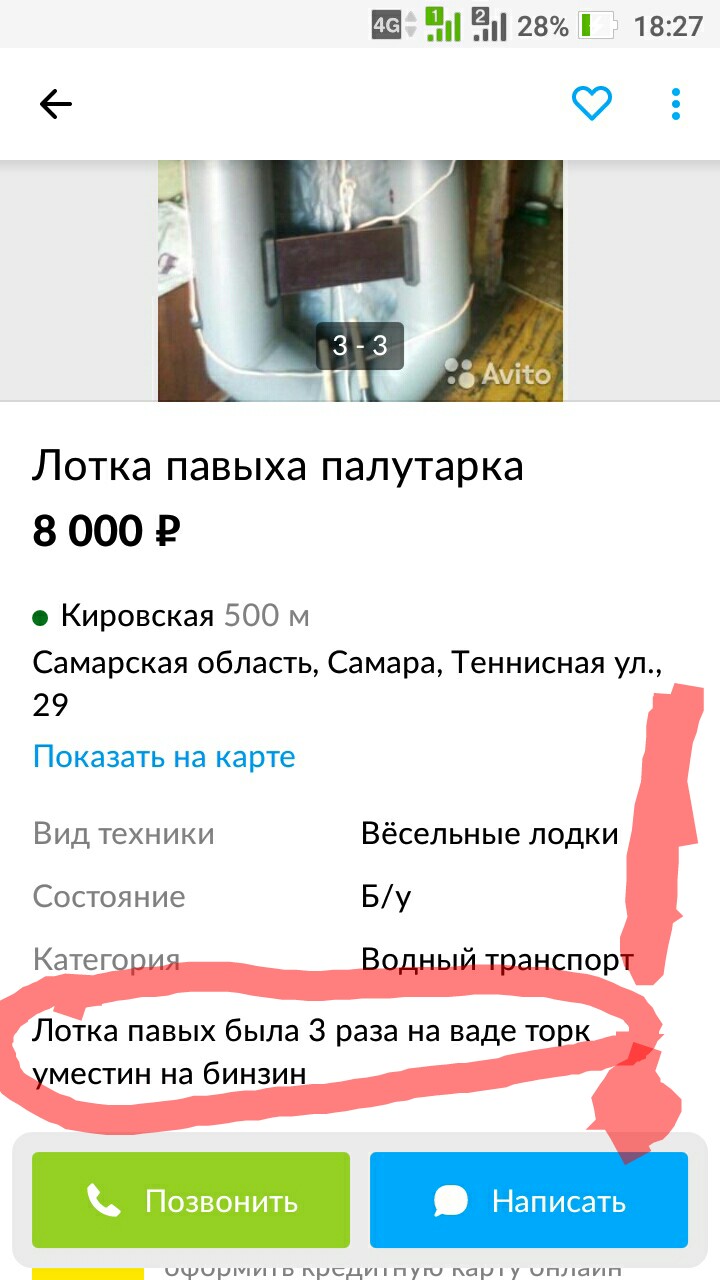Open the three-dot overflow menu
Viewport: 720px width, 1280px height.
(676, 104)
